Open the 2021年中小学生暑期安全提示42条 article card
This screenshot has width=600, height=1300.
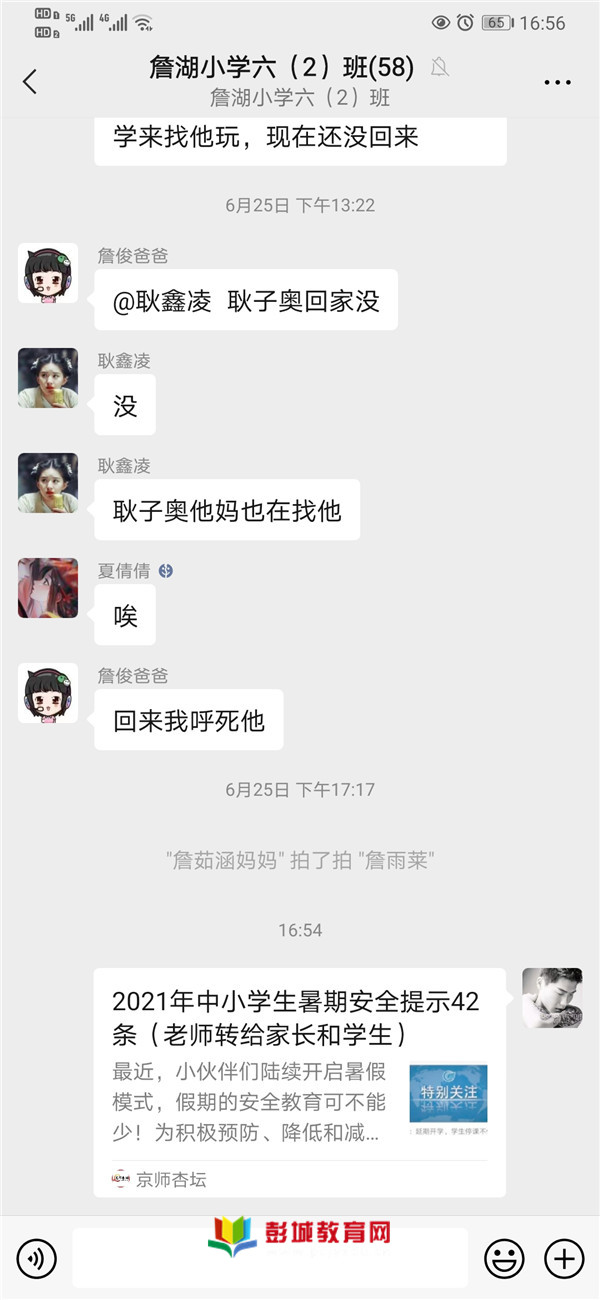point(300,1082)
